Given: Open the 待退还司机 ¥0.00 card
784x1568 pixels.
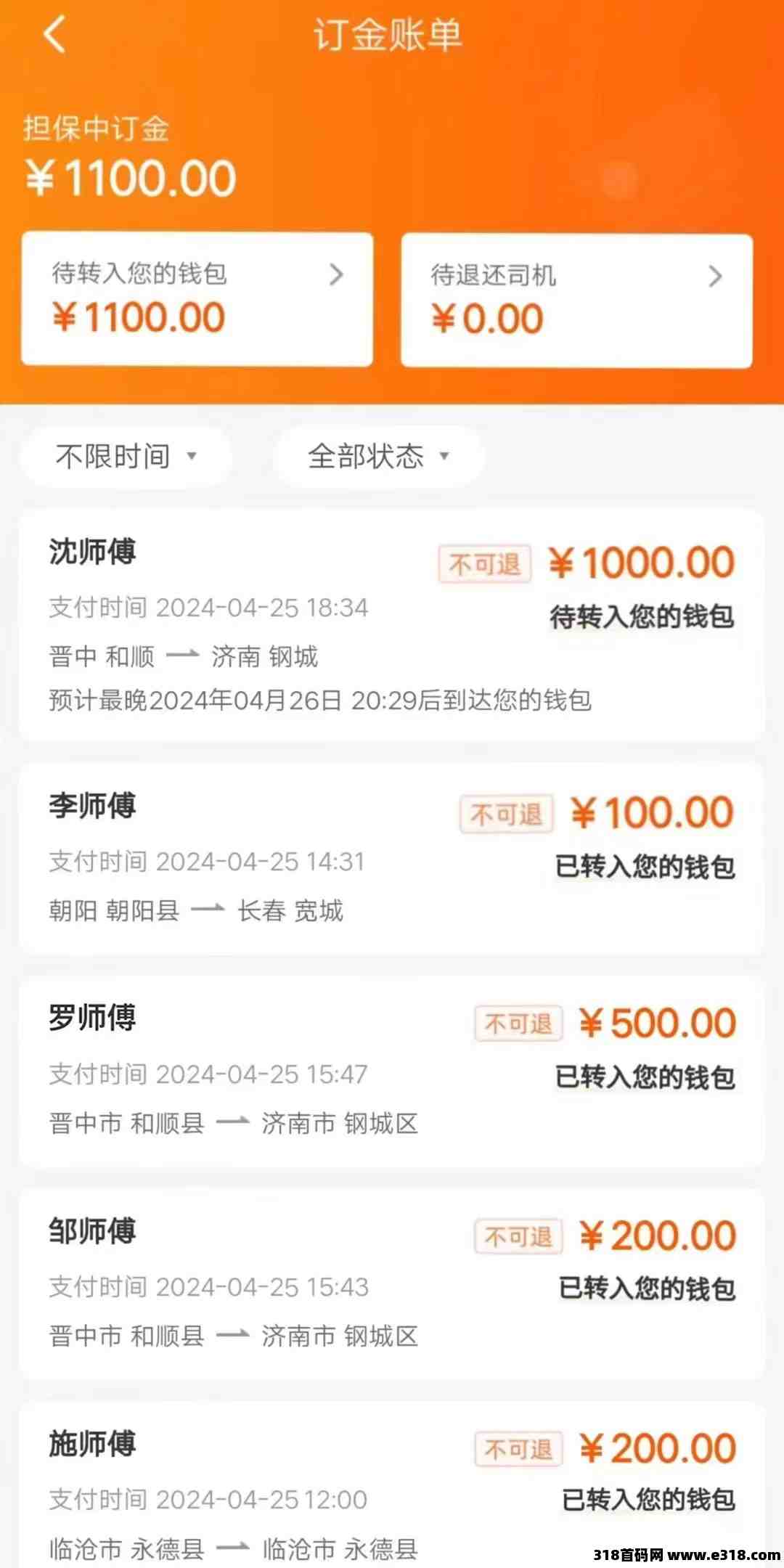Looking at the screenshot, I should (x=576, y=301).
